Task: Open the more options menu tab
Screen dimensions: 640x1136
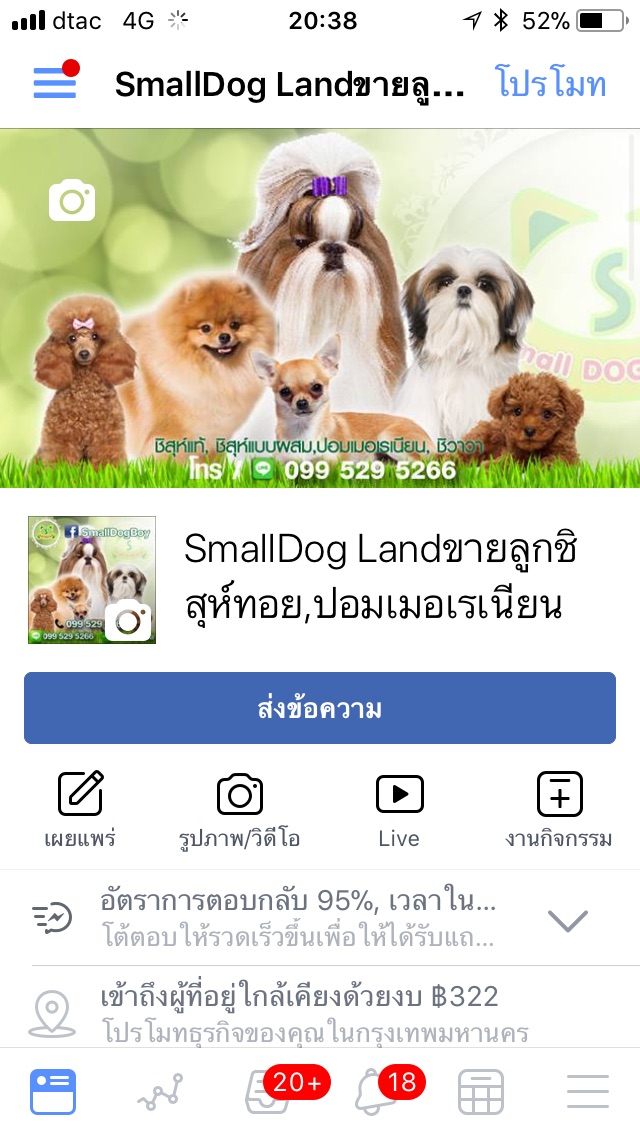Action: coord(587,1092)
